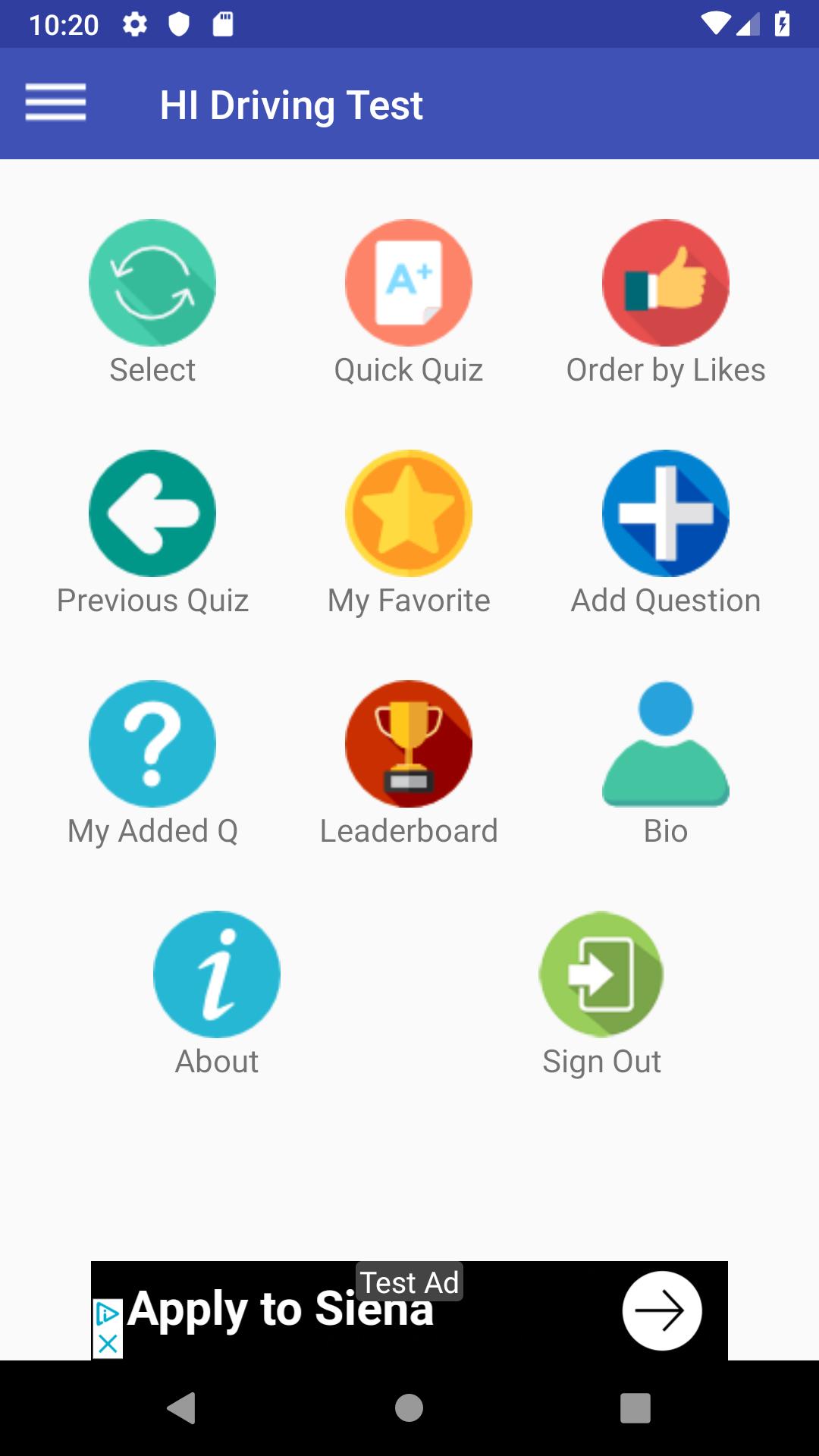Go to the home screen
The image size is (819, 1456).
[x=409, y=1408]
